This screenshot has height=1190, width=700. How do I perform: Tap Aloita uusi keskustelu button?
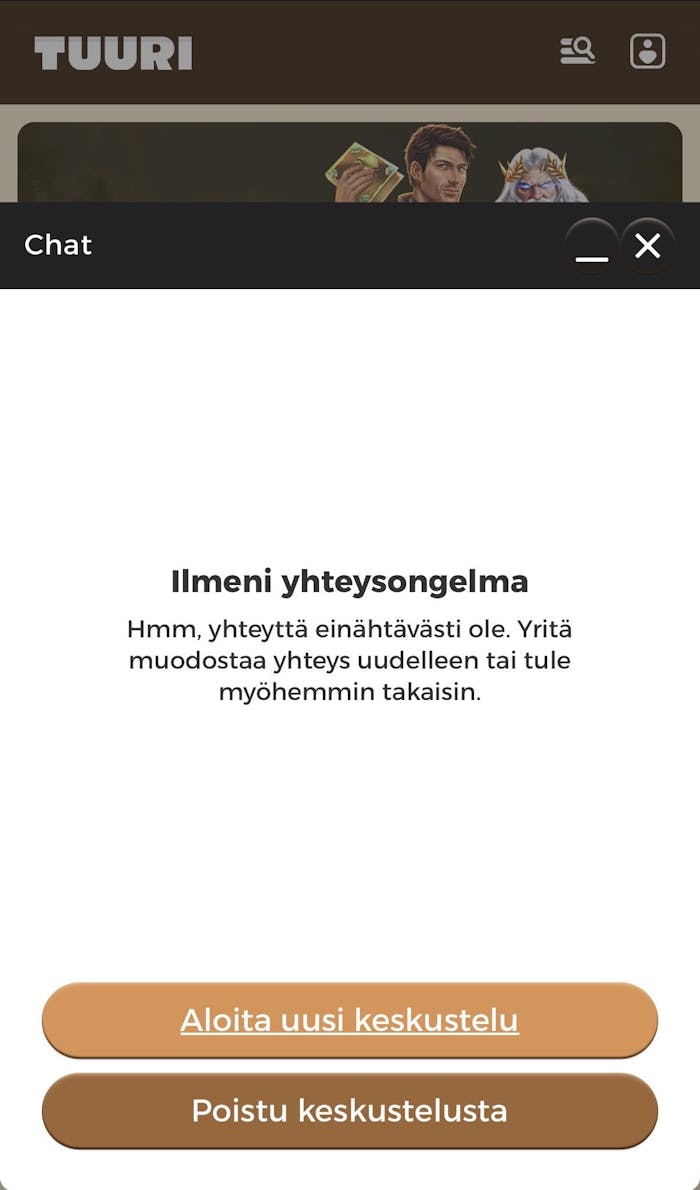(350, 1020)
